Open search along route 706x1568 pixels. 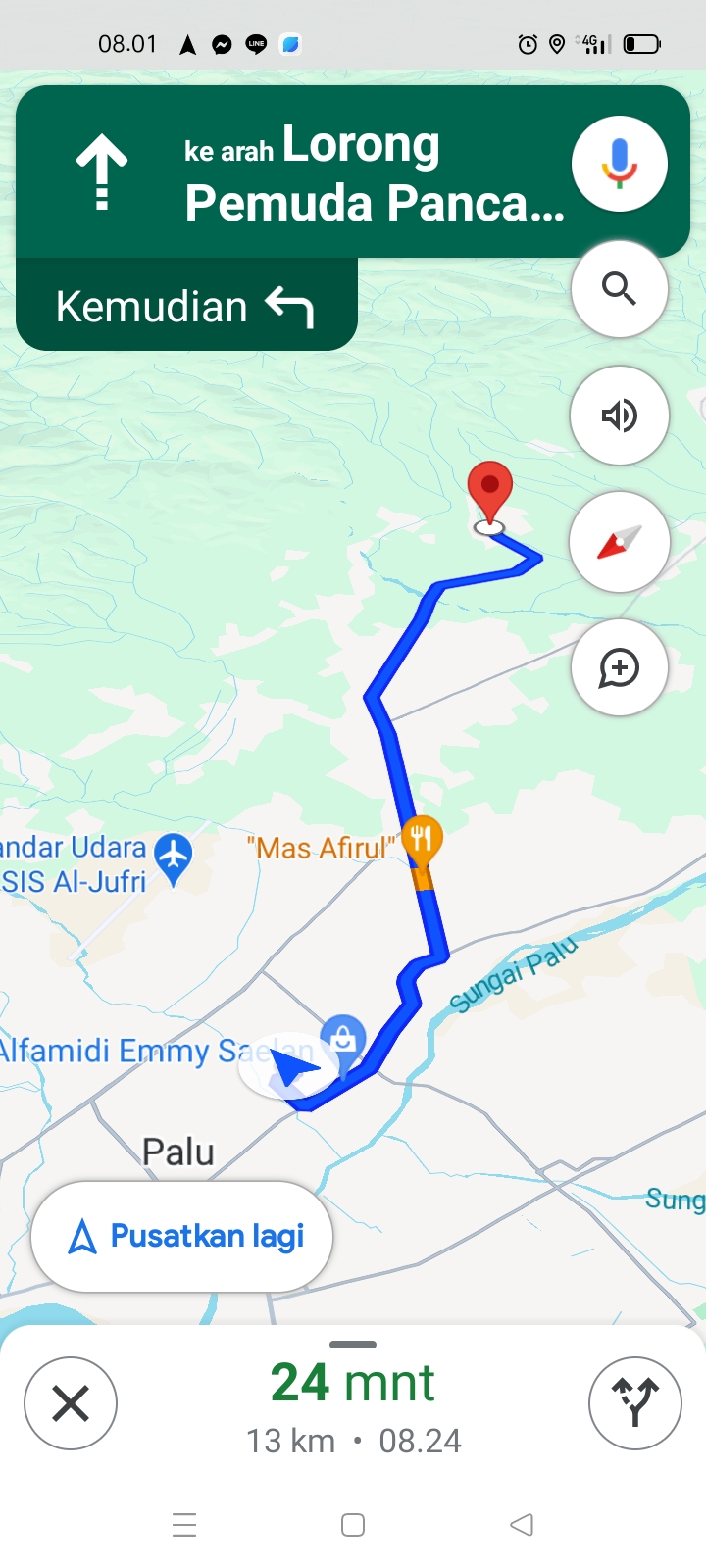(x=620, y=289)
